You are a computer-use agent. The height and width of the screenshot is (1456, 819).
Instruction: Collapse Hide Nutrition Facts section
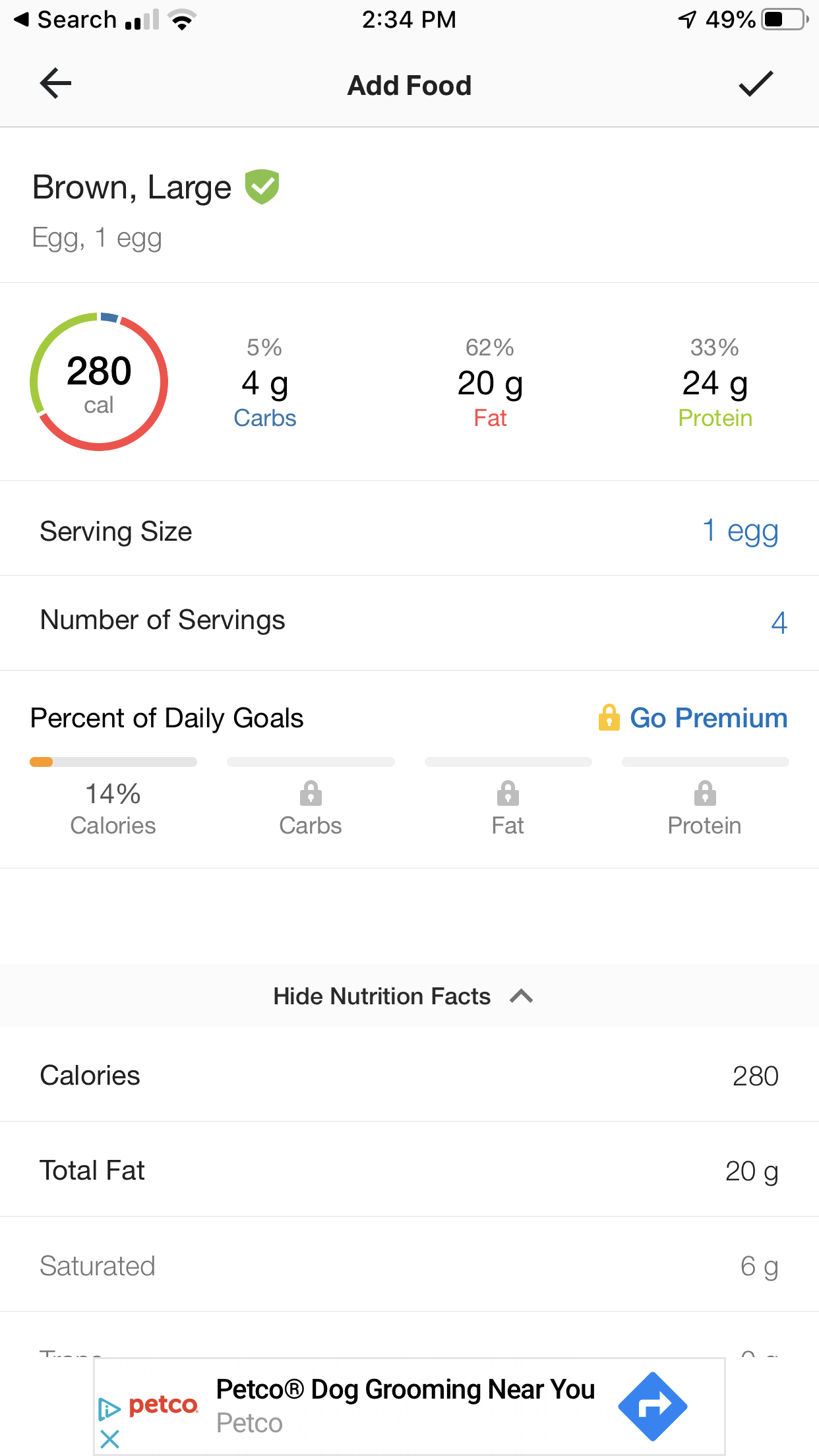(x=403, y=996)
